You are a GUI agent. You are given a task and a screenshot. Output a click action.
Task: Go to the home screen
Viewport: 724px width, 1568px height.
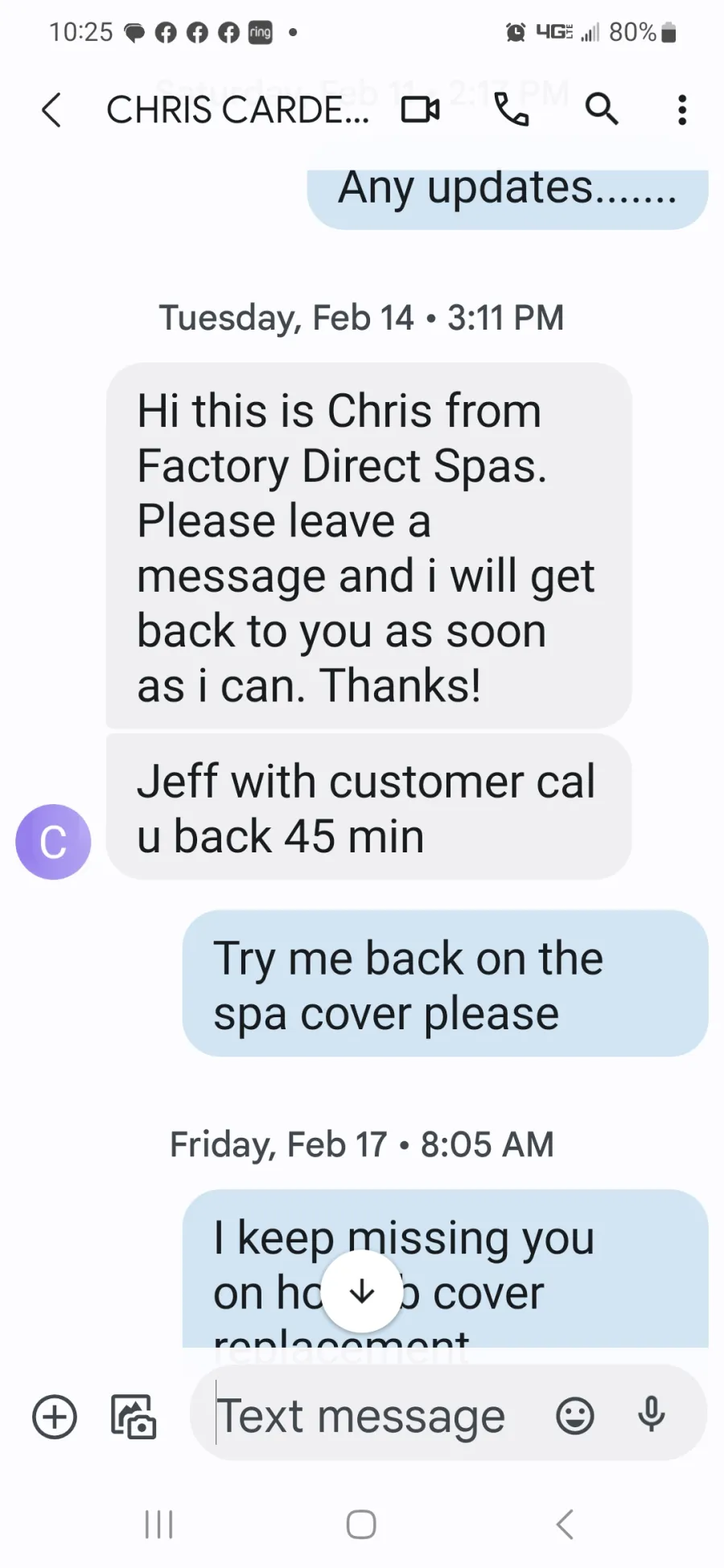point(361,1524)
